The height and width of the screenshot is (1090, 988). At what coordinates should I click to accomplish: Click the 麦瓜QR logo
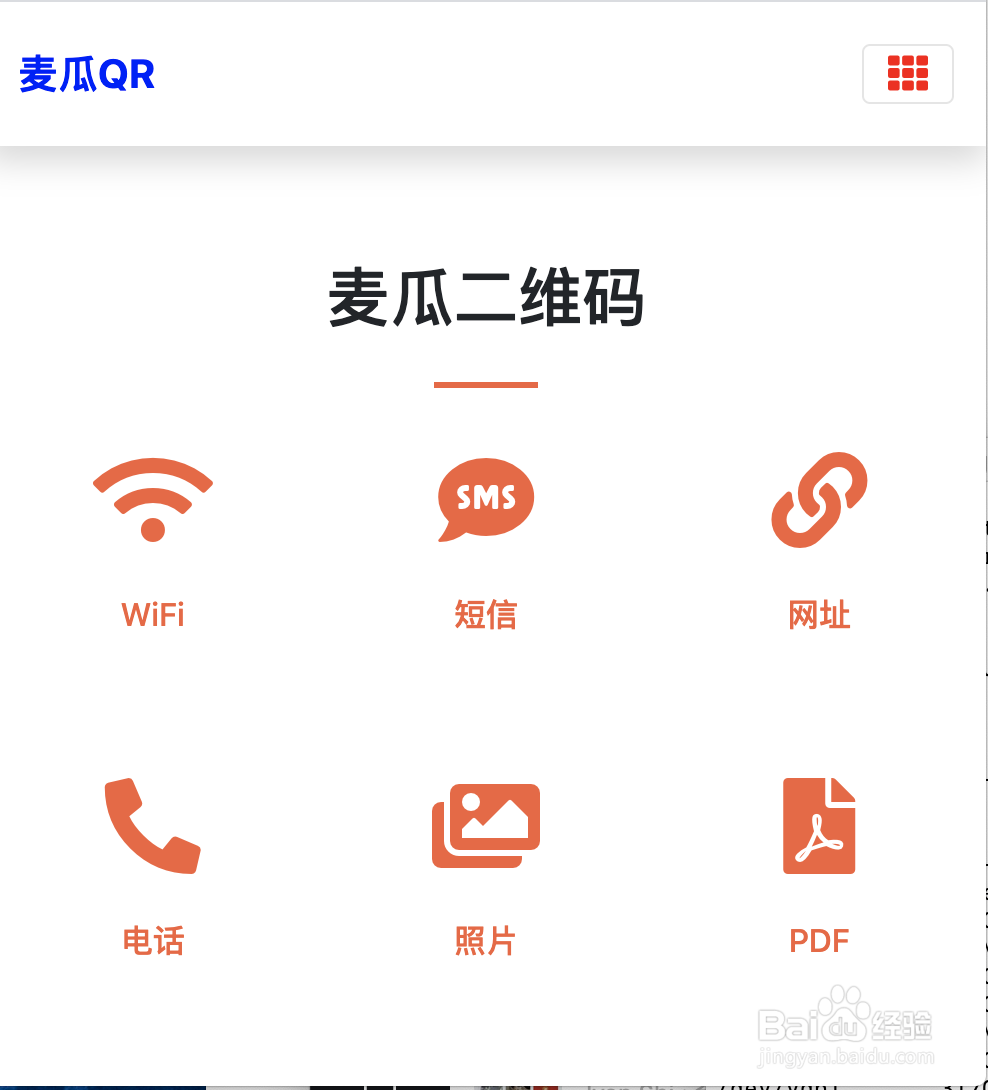[85, 74]
